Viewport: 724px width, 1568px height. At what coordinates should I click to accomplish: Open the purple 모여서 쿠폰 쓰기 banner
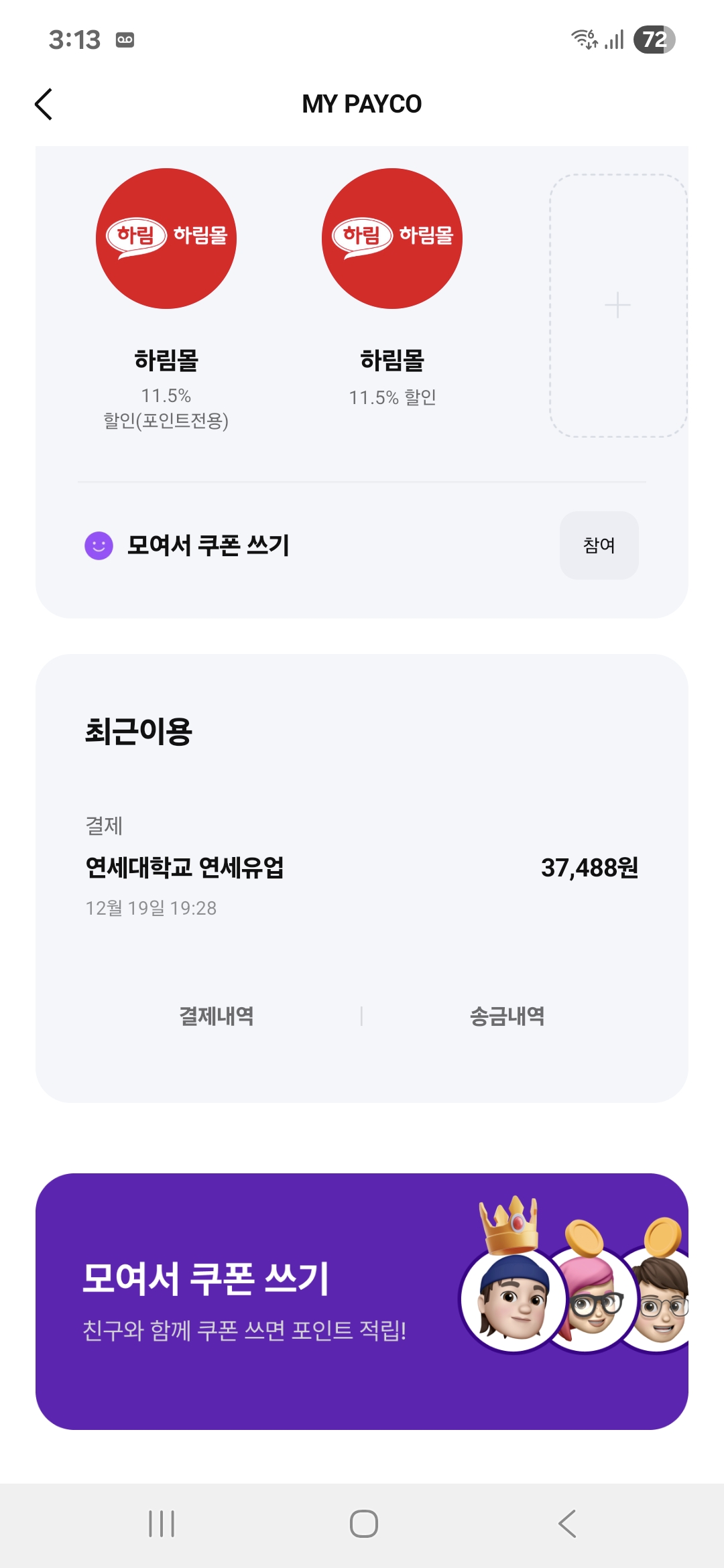click(362, 1301)
